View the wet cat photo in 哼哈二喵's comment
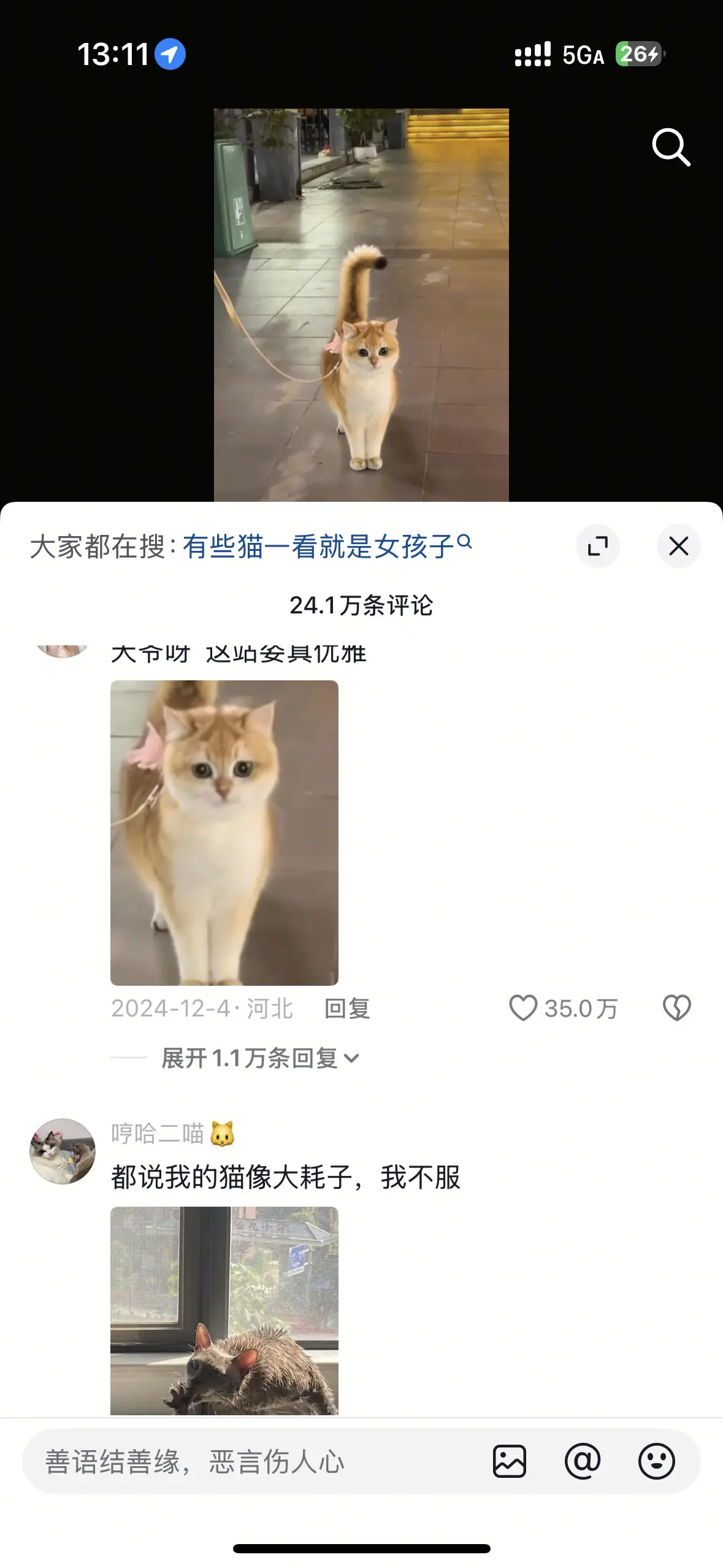The width and height of the screenshot is (723, 1568). click(x=224, y=1331)
